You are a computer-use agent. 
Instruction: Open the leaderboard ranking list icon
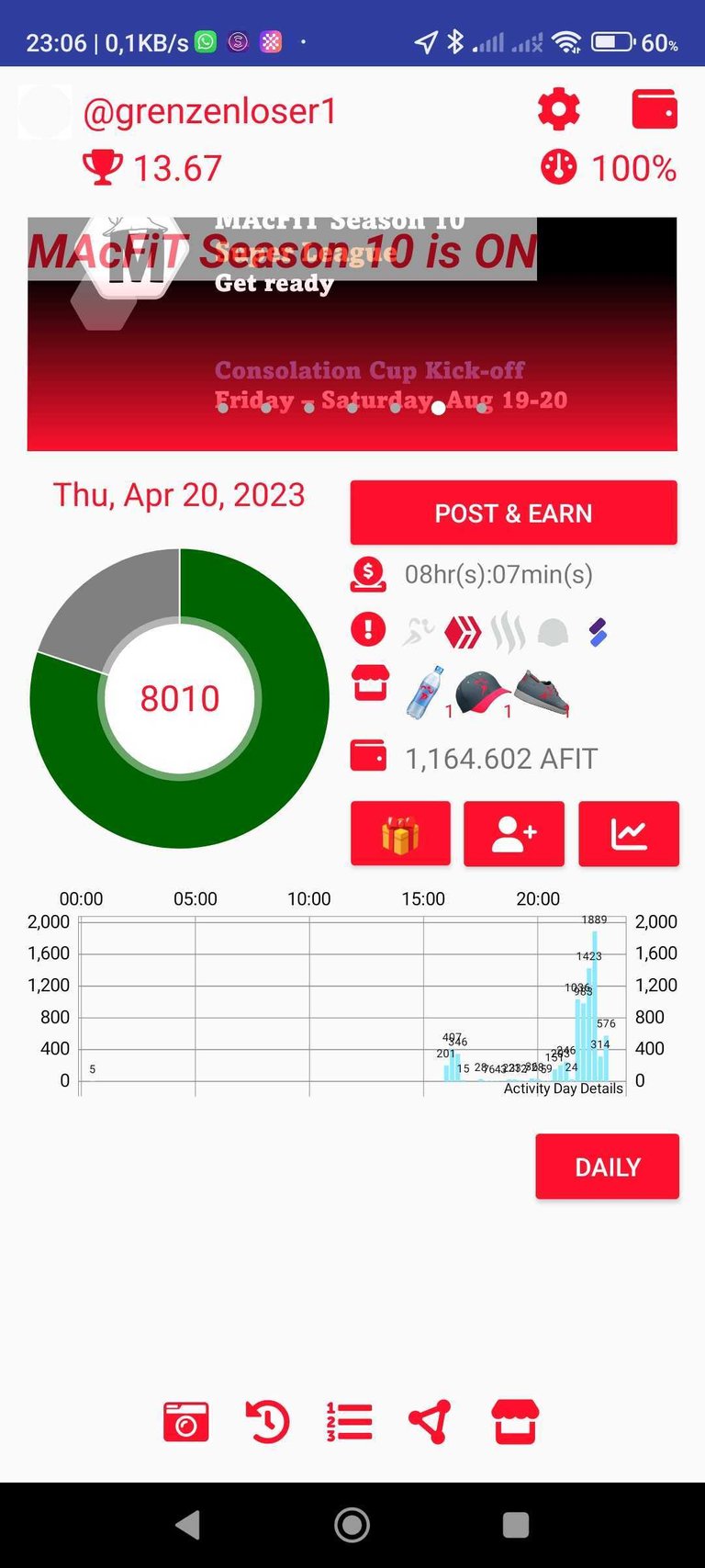[x=349, y=1423]
